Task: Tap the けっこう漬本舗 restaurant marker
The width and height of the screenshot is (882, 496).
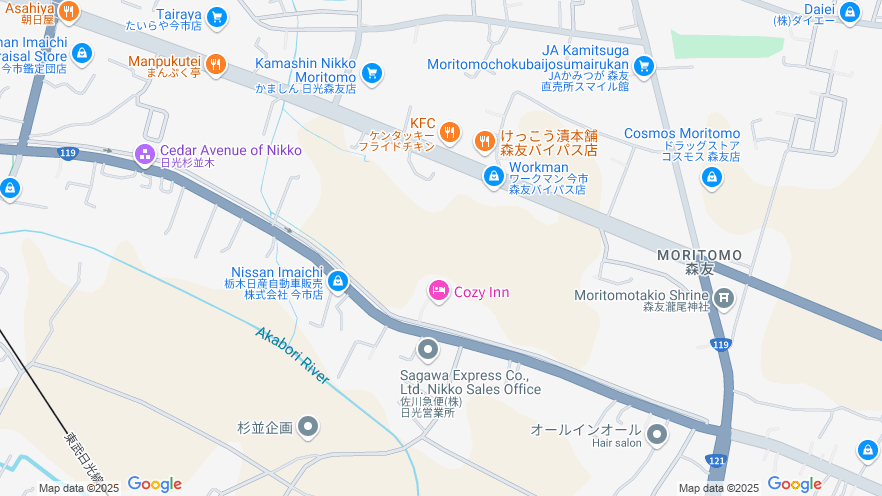Action: (485, 141)
